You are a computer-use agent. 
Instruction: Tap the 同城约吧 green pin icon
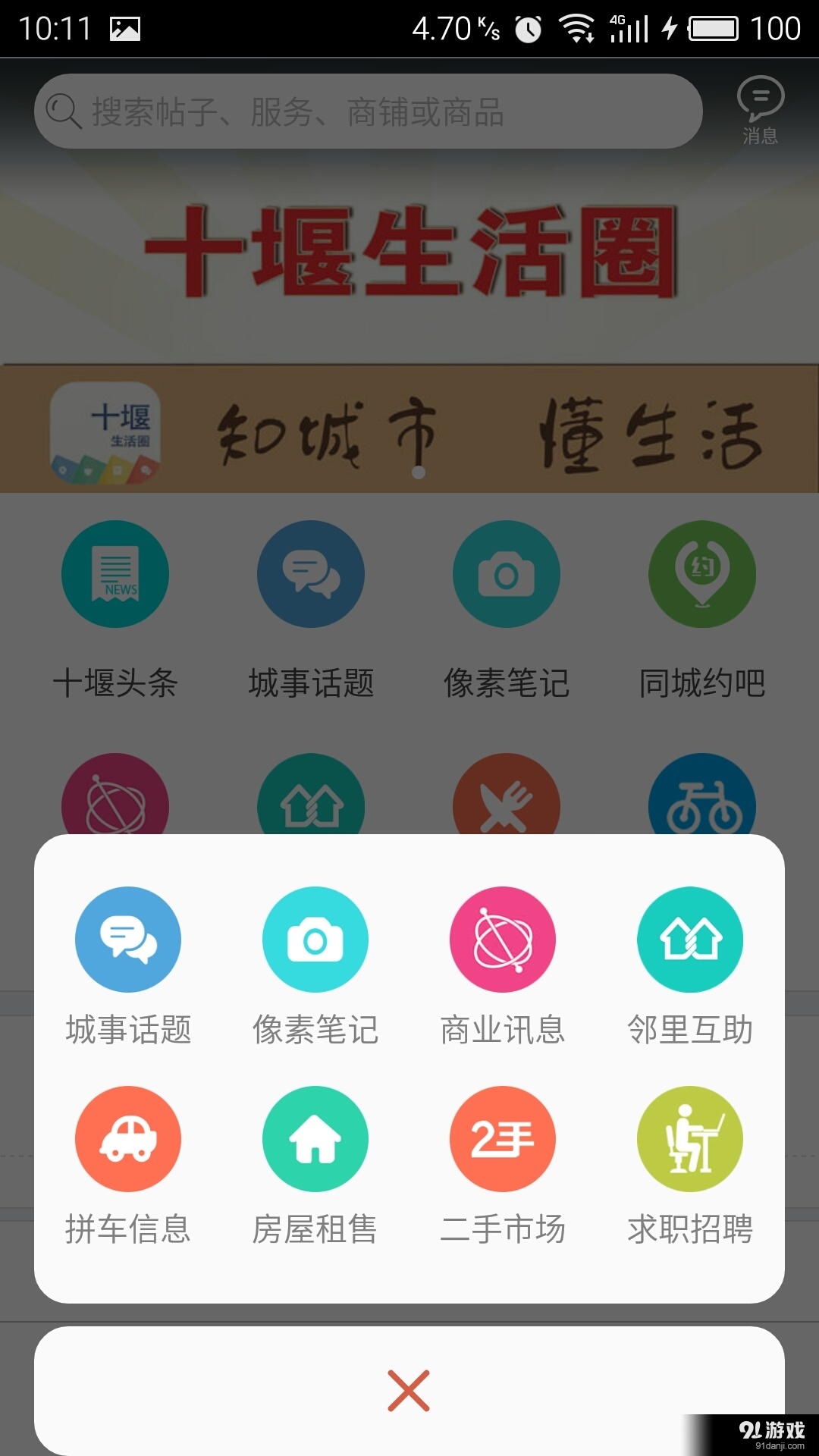point(701,574)
